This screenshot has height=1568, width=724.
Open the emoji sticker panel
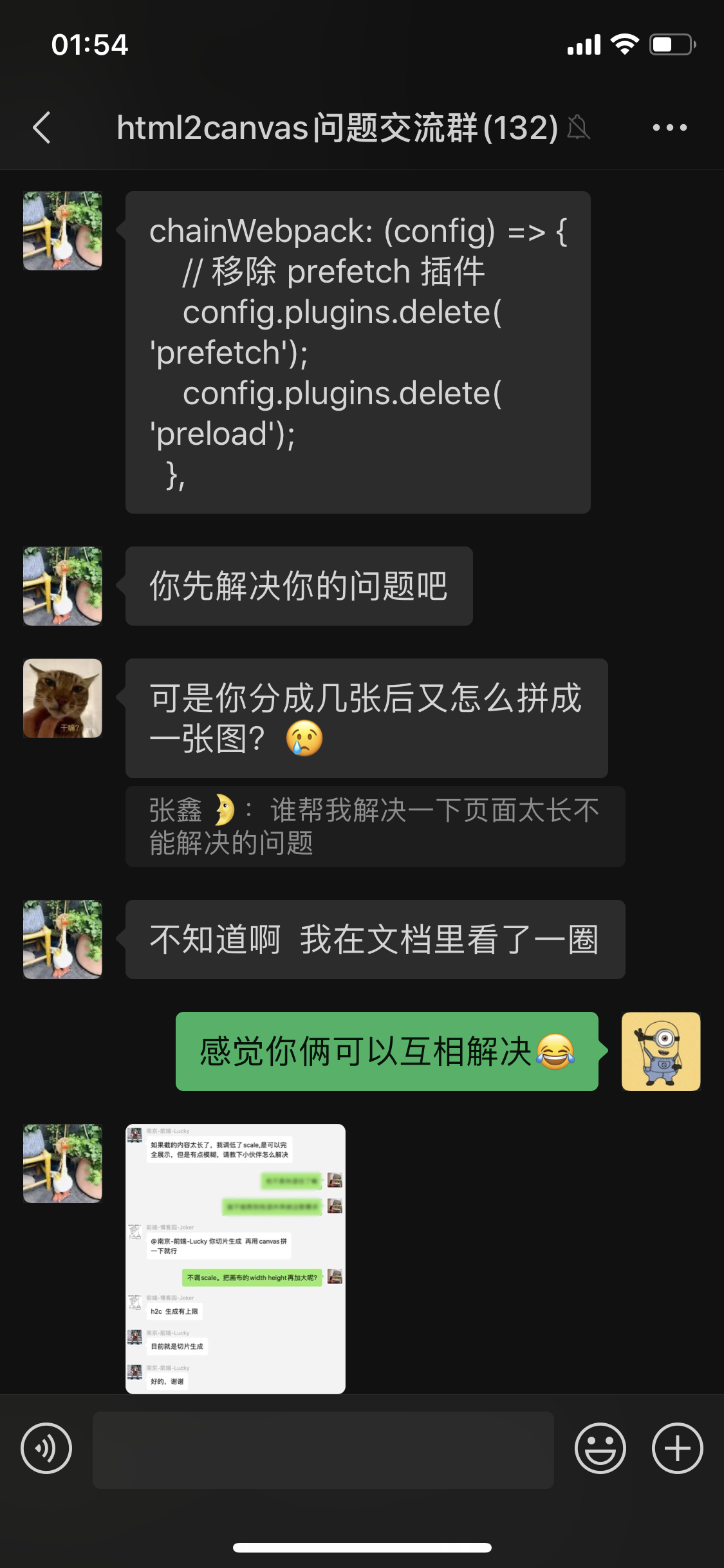[600, 1448]
